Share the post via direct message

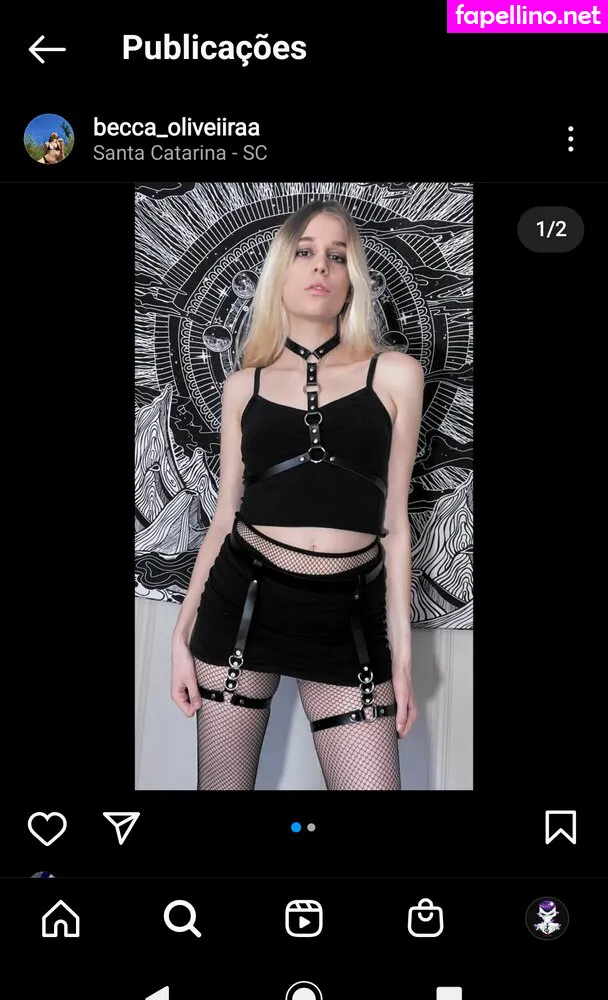[x=121, y=827]
